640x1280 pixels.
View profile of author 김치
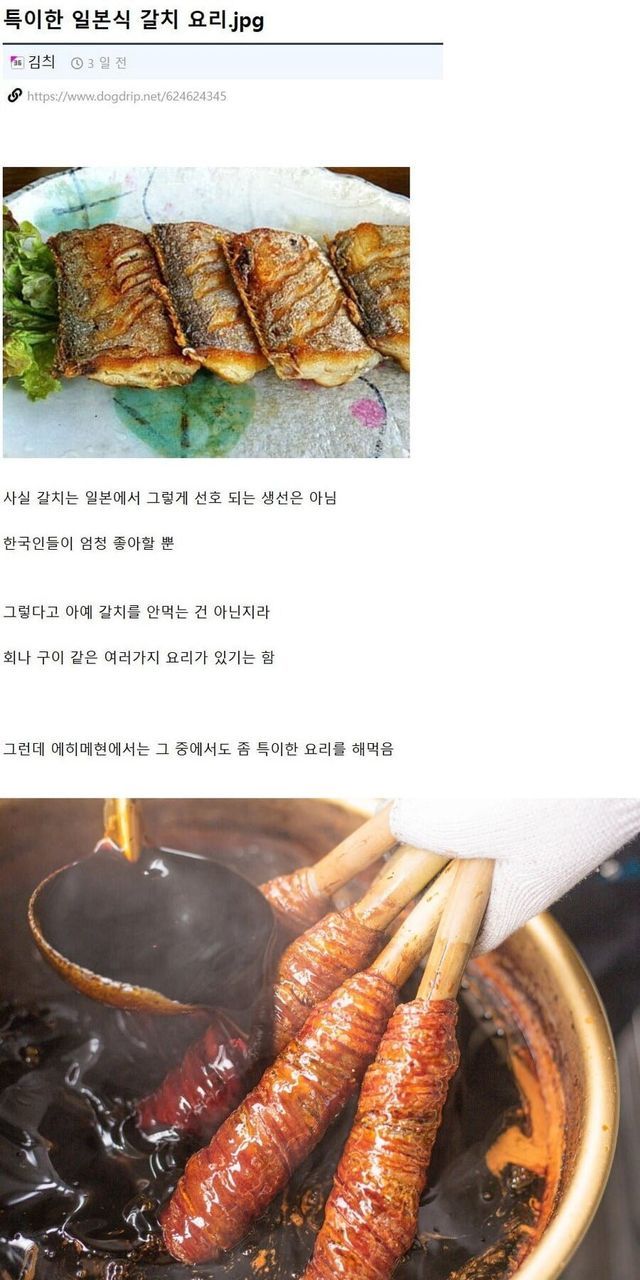click(x=41, y=62)
